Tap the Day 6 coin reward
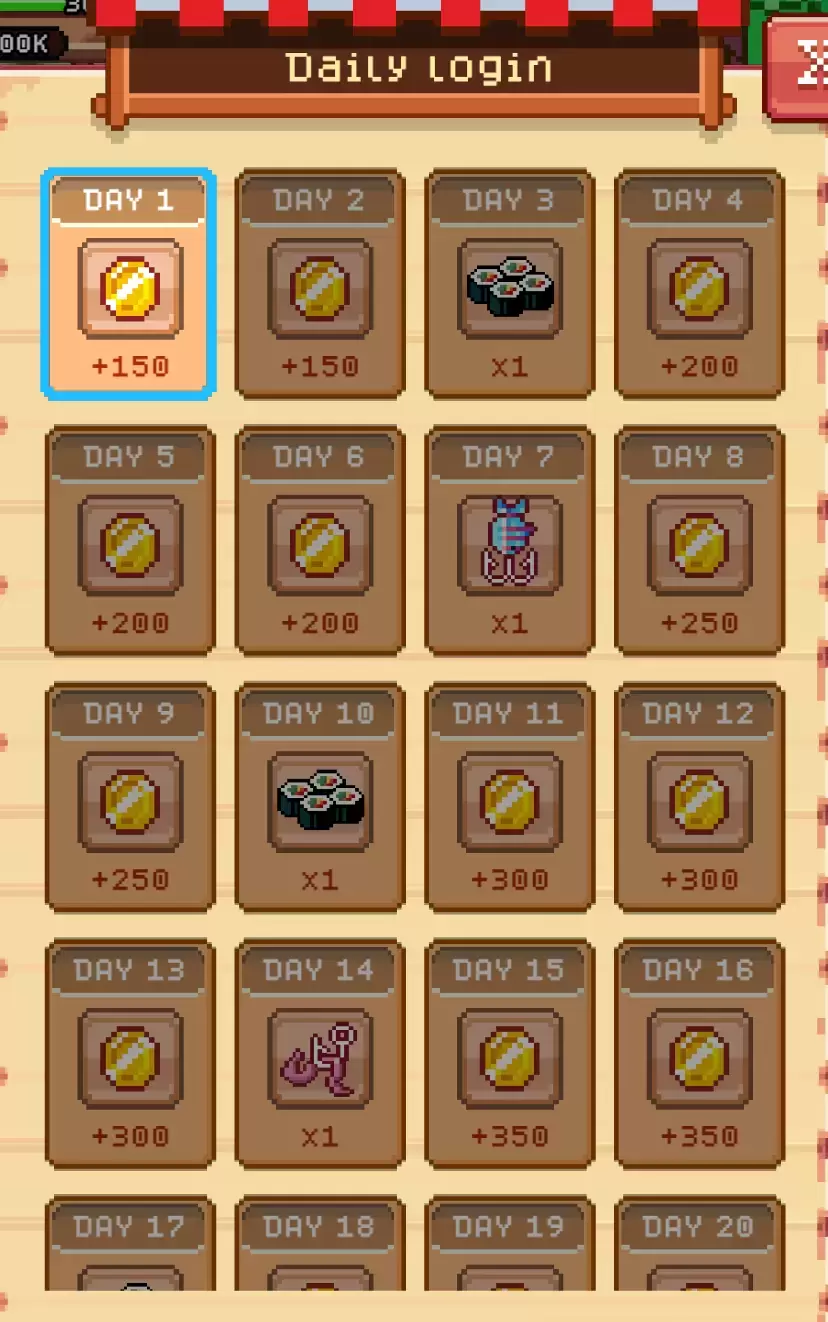The height and width of the screenshot is (1322, 828). click(x=320, y=541)
